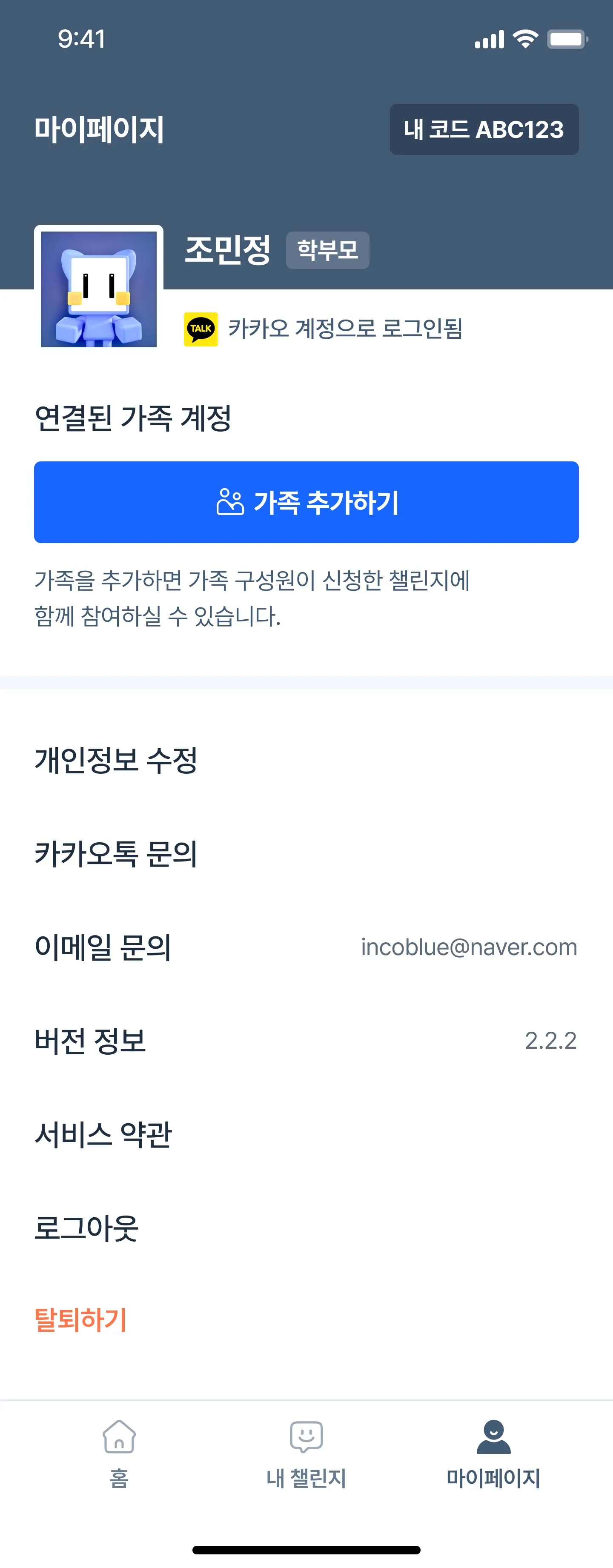Tap the profile avatar image

click(99, 289)
